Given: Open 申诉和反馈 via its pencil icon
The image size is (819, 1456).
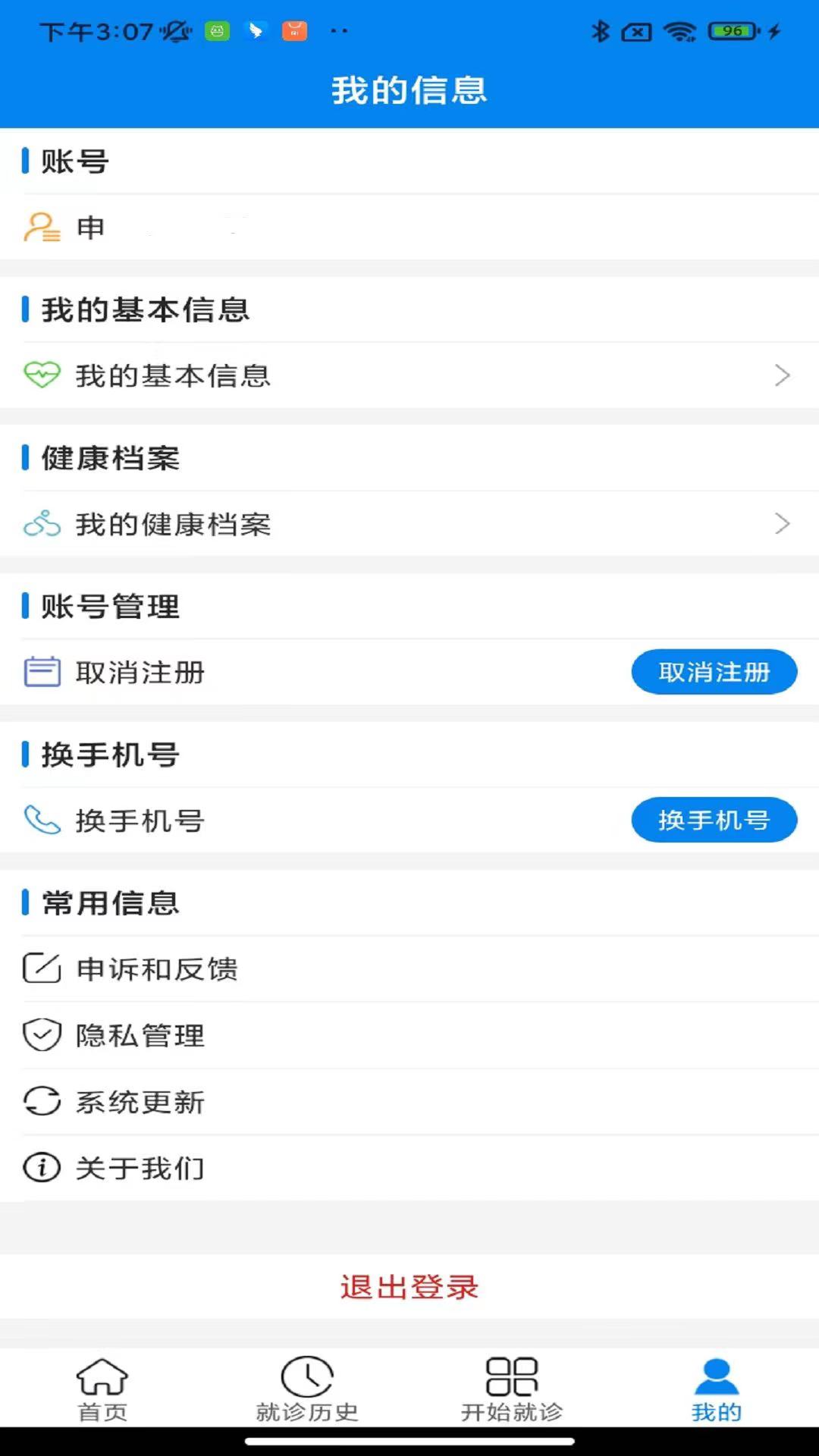Looking at the screenshot, I should click(x=43, y=968).
